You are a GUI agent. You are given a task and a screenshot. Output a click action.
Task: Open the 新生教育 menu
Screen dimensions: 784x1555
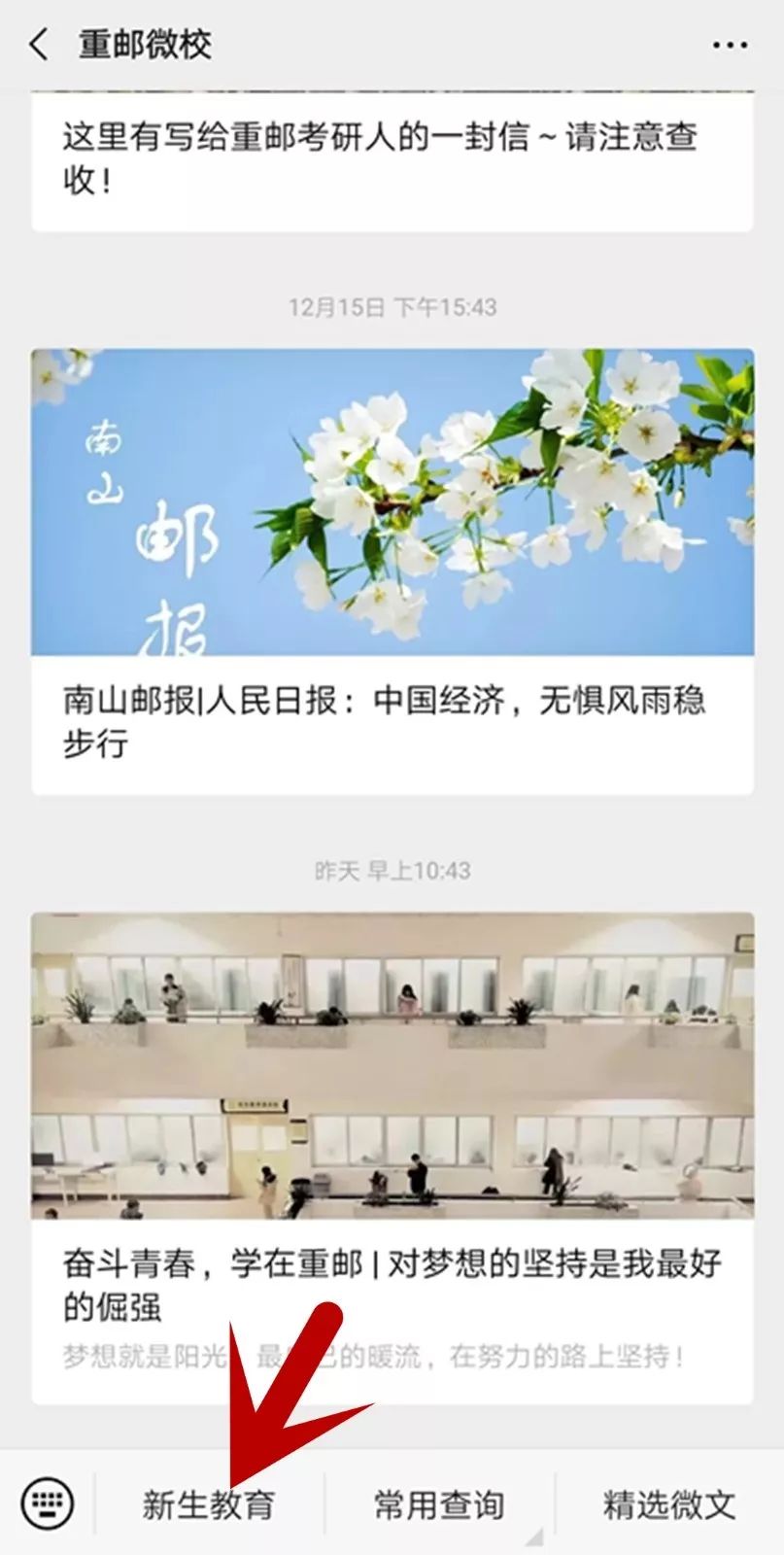[x=209, y=1505]
